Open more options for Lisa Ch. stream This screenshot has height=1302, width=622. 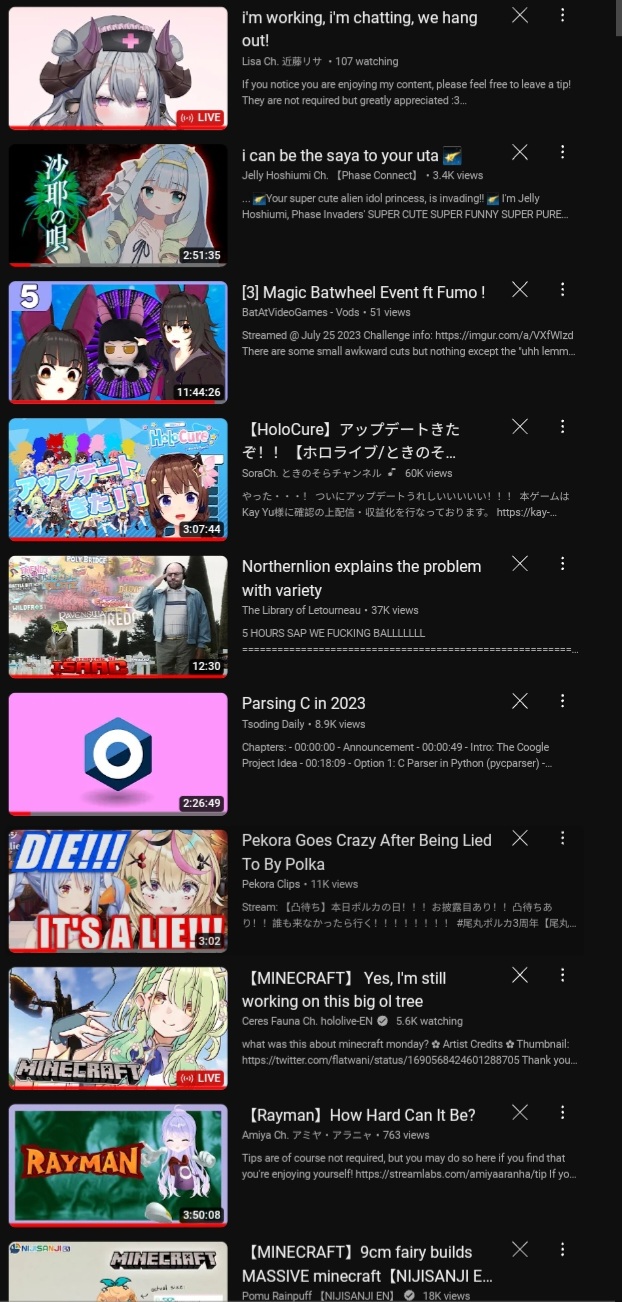(562, 15)
